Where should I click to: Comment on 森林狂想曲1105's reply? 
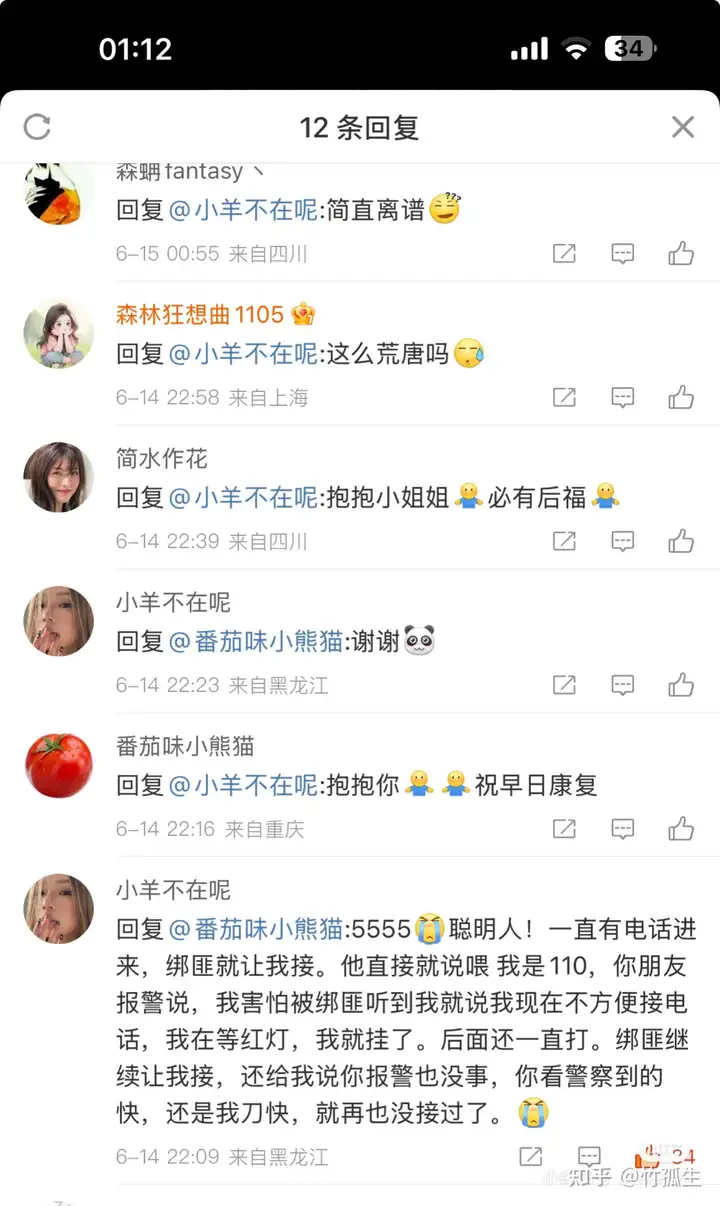point(623,397)
